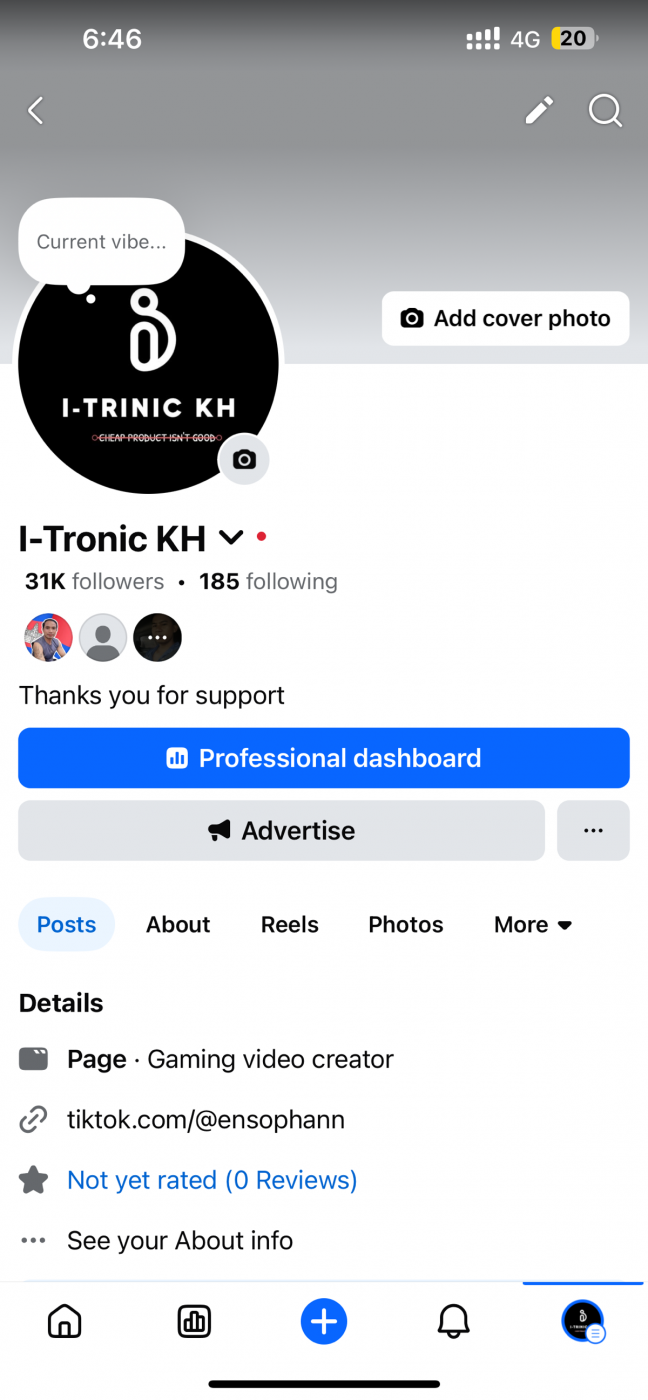This screenshot has height=1400, width=648.
Task: Select See your About info
Action: coord(180,1241)
